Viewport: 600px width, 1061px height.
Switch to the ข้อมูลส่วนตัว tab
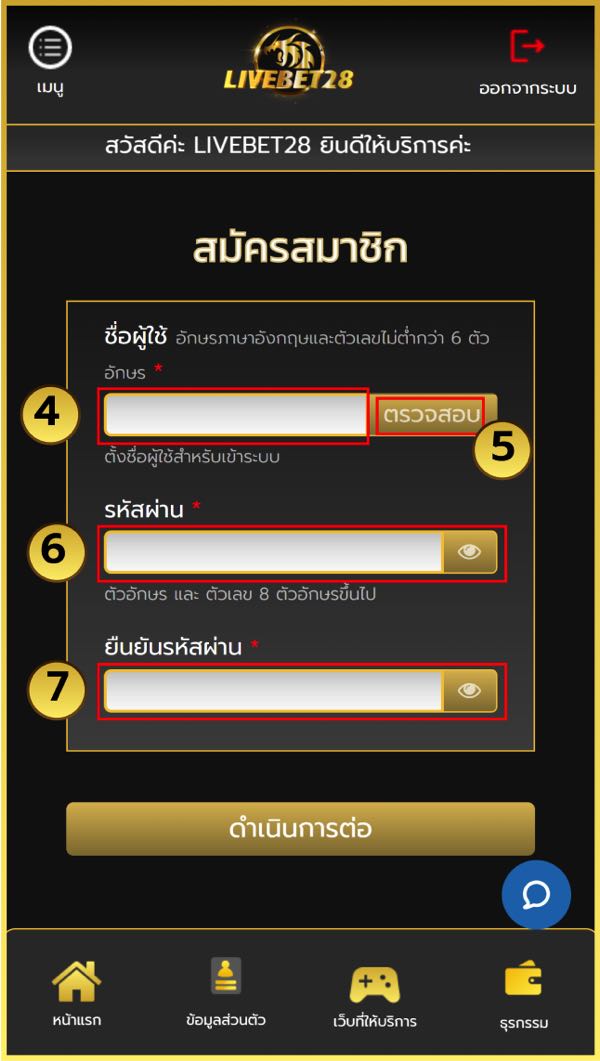click(x=225, y=994)
